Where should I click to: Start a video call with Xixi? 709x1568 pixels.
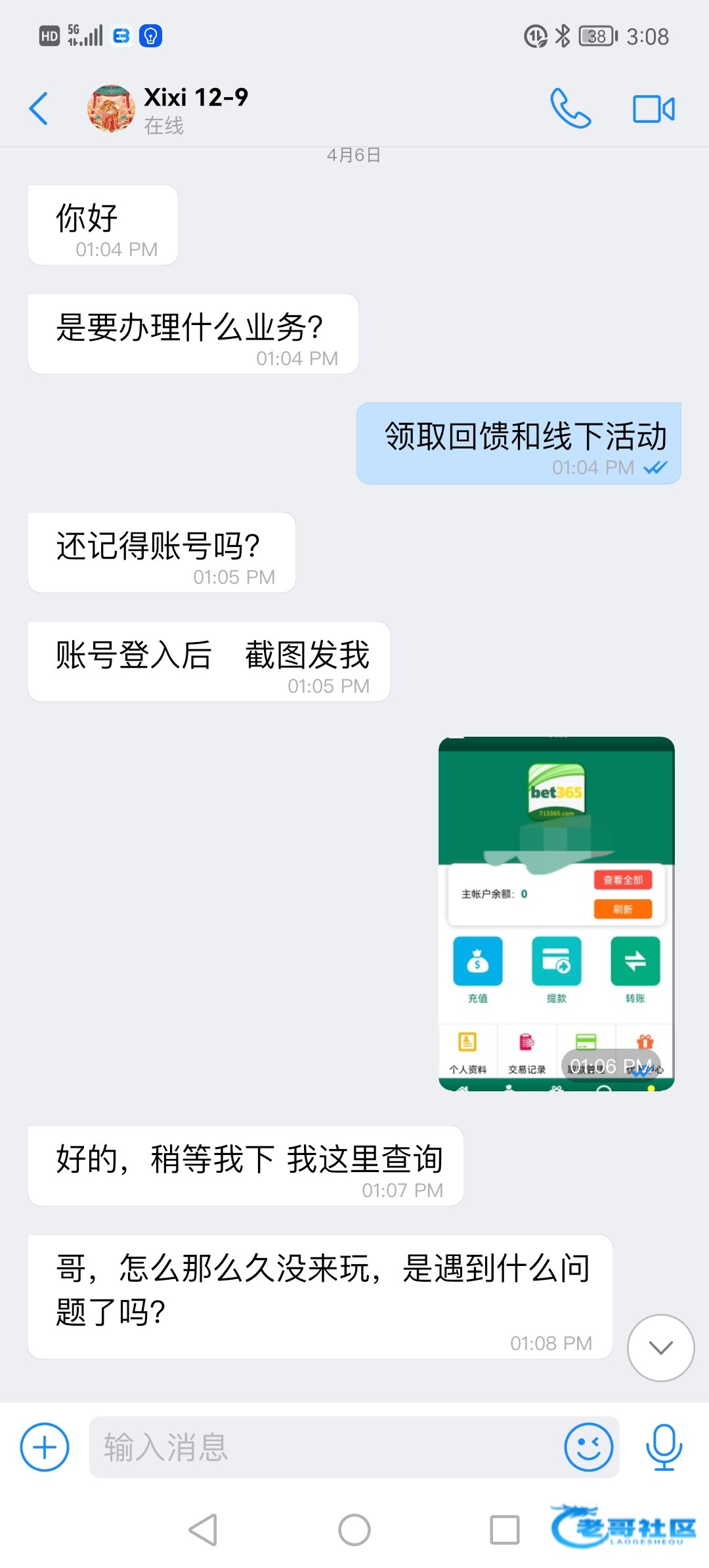click(653, 109)
